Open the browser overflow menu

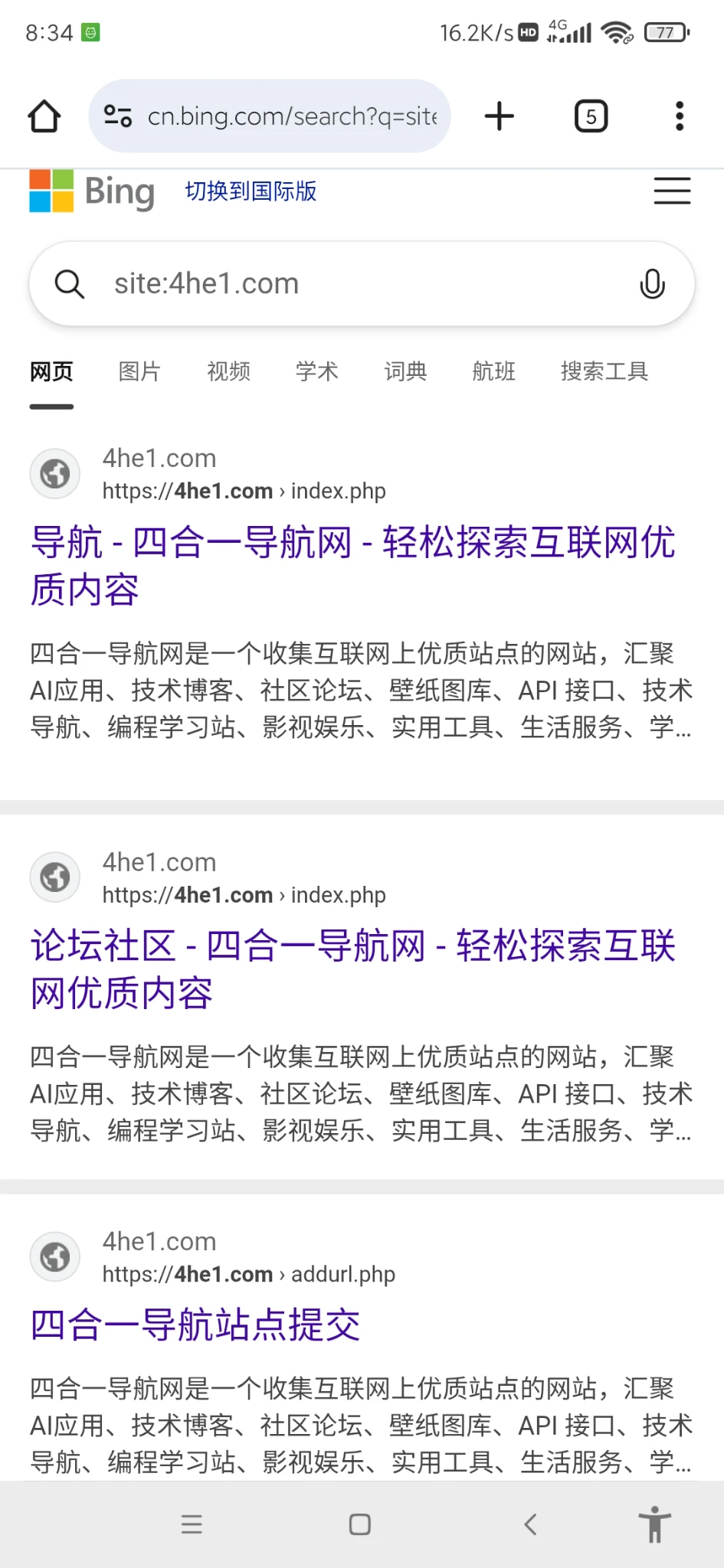click(x=679, y=116)
